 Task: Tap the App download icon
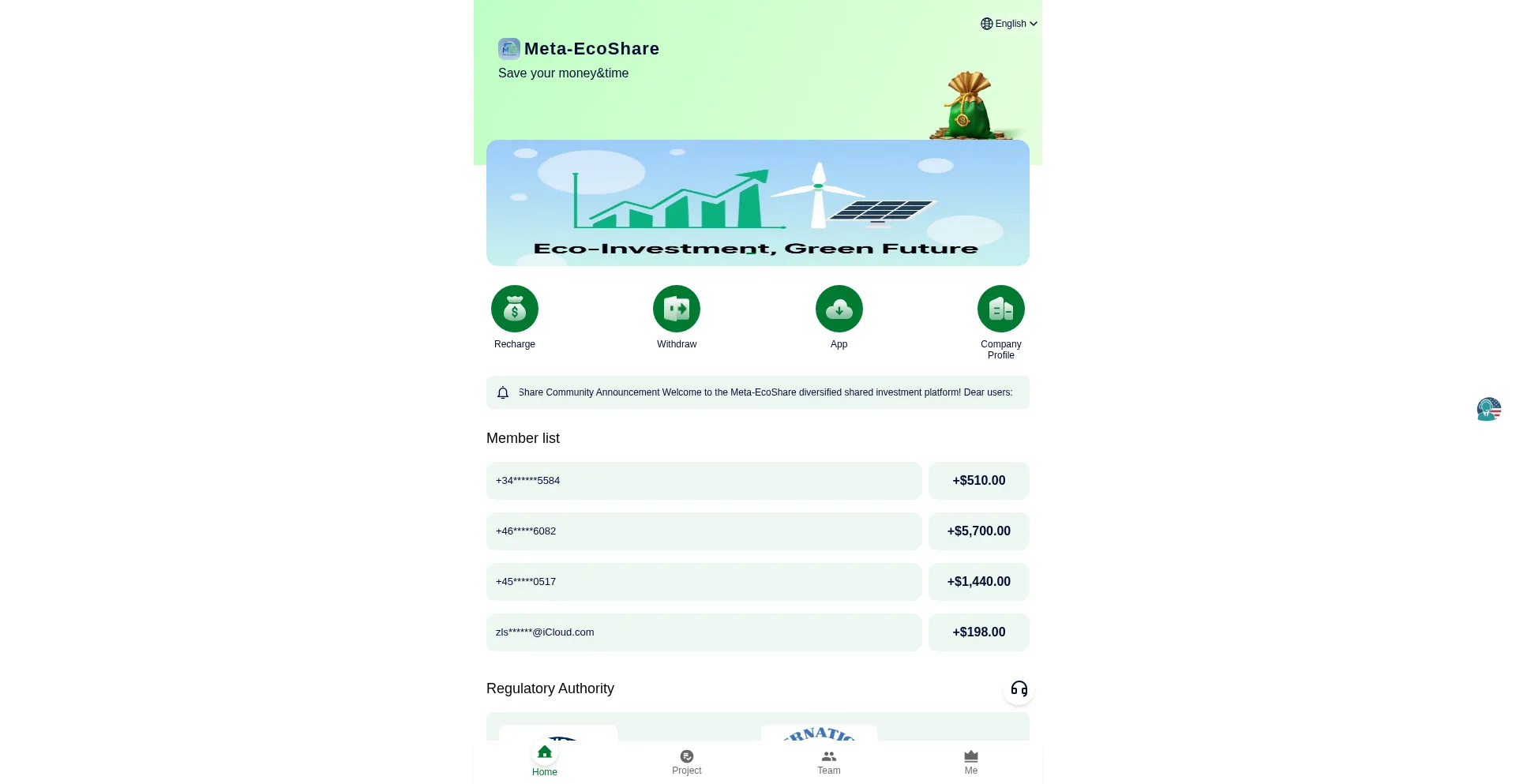(x=839, y=309)
